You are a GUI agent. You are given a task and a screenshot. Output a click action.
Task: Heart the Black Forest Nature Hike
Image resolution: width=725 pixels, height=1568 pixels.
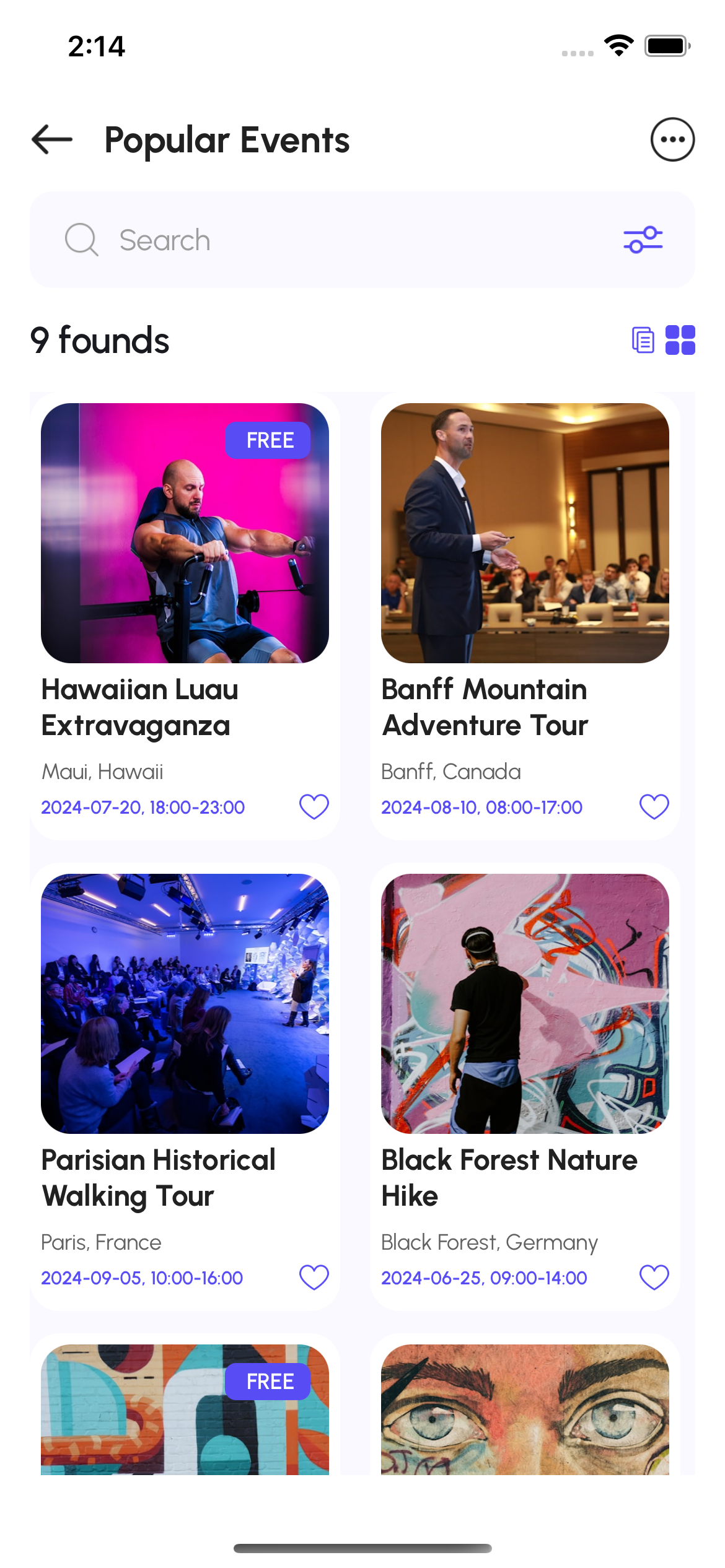click(x=654, y=1278)
